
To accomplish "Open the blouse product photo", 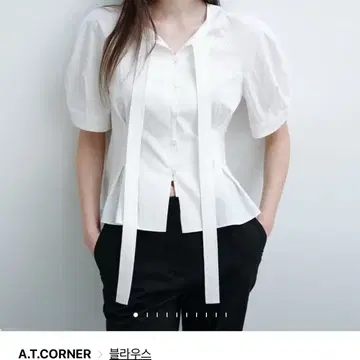I will [180, 165].
